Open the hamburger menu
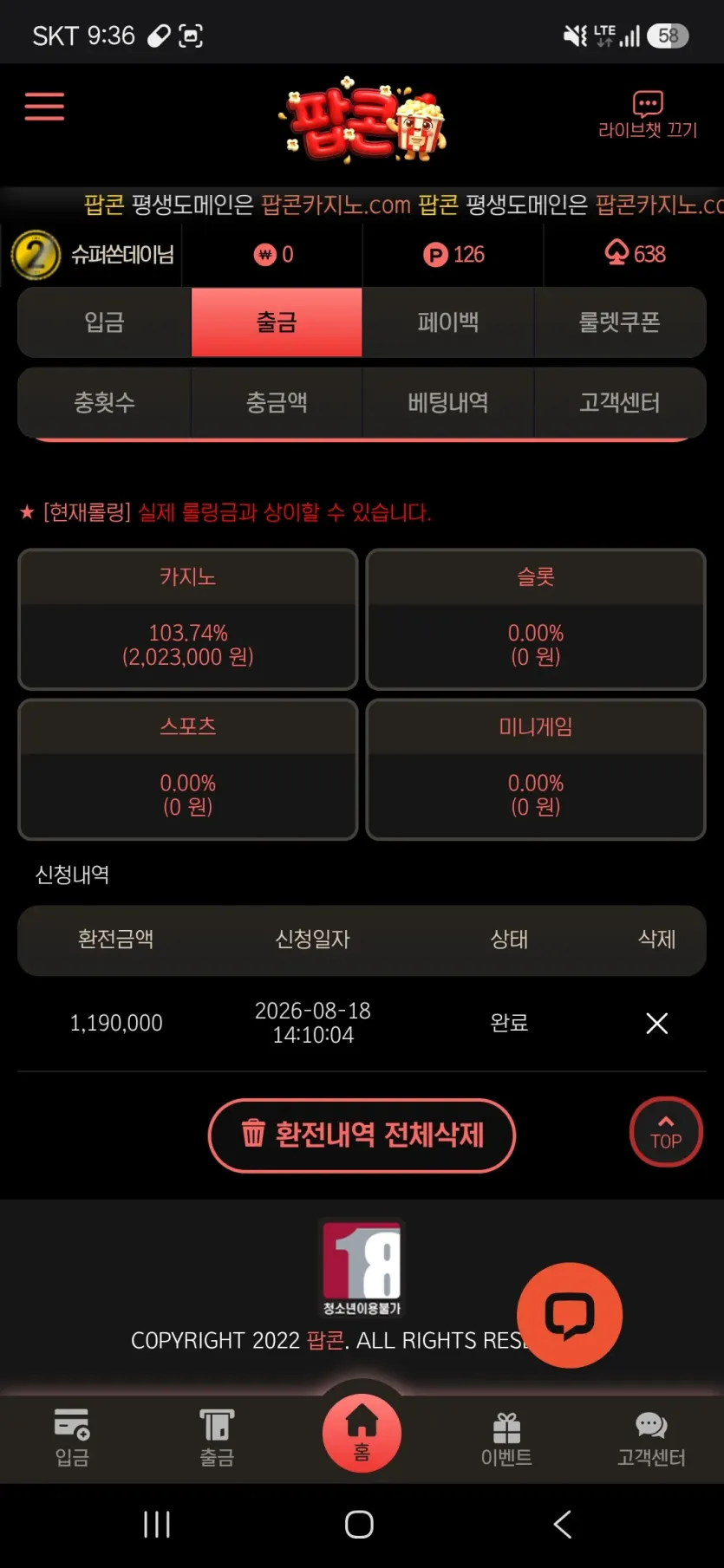Viewport: 724px width, 1568px height. [44, 107]
